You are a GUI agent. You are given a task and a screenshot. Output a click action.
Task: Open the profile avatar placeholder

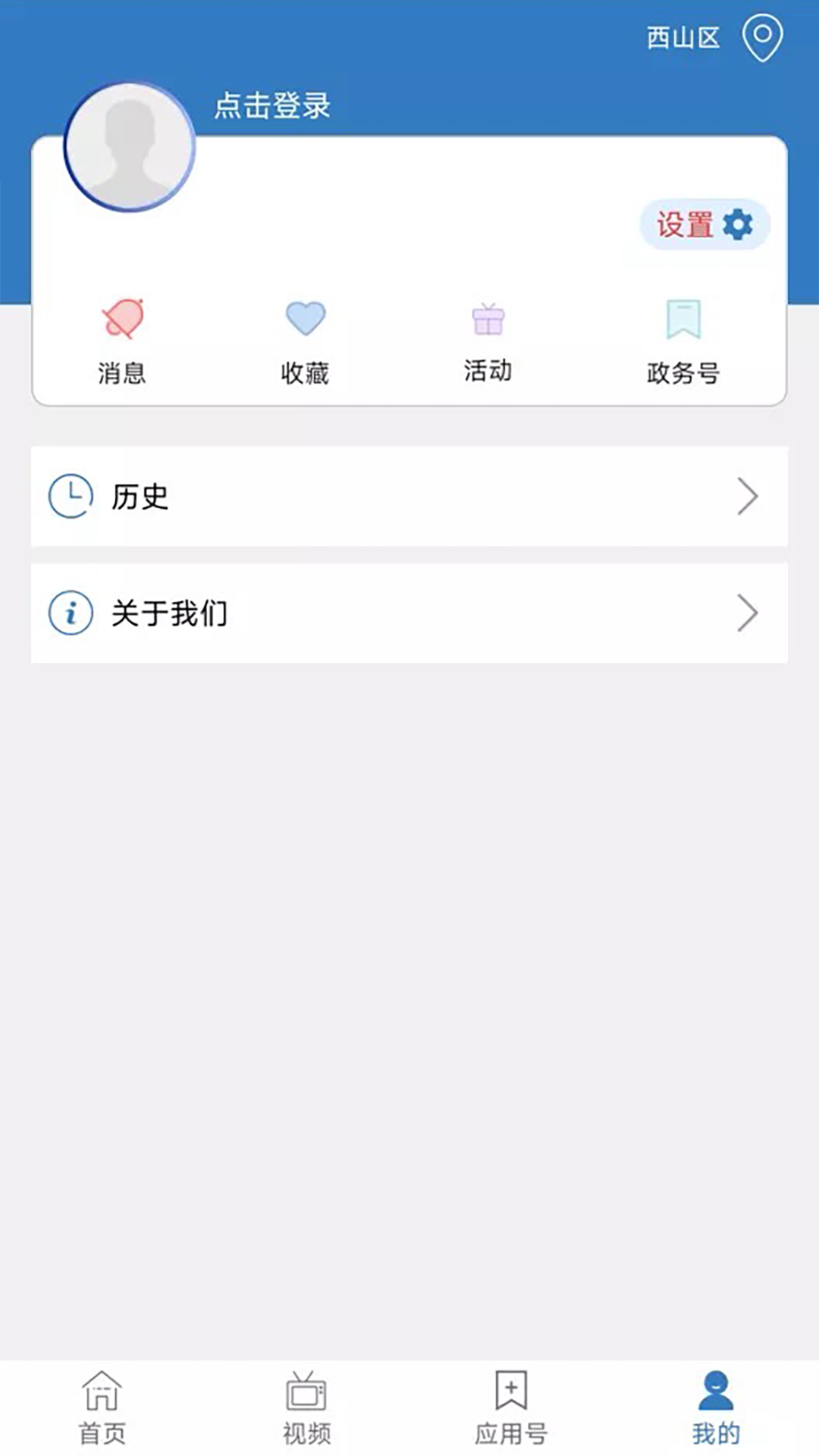pyautogui.click(x=129, y=147)
